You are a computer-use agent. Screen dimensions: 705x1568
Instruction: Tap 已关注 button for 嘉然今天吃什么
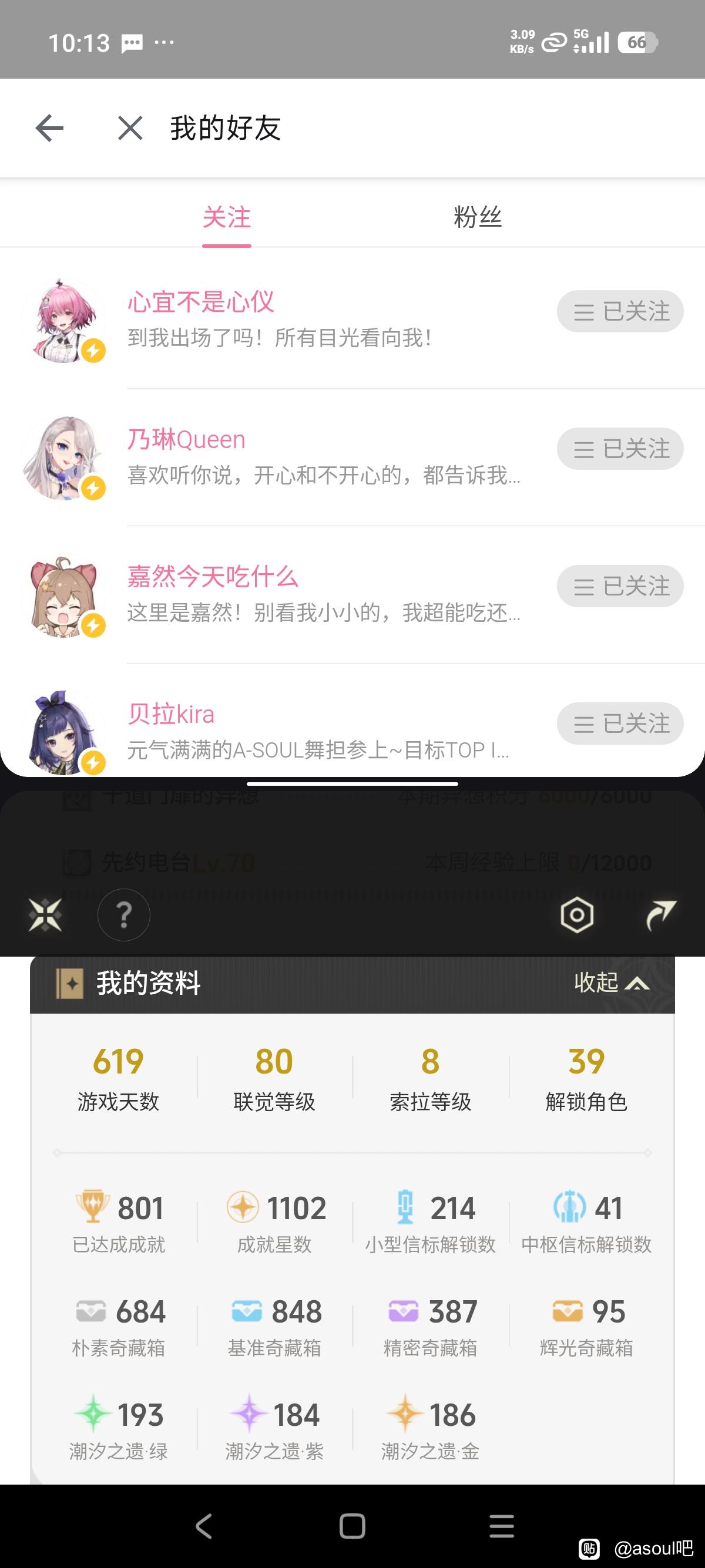click(620, 586)
